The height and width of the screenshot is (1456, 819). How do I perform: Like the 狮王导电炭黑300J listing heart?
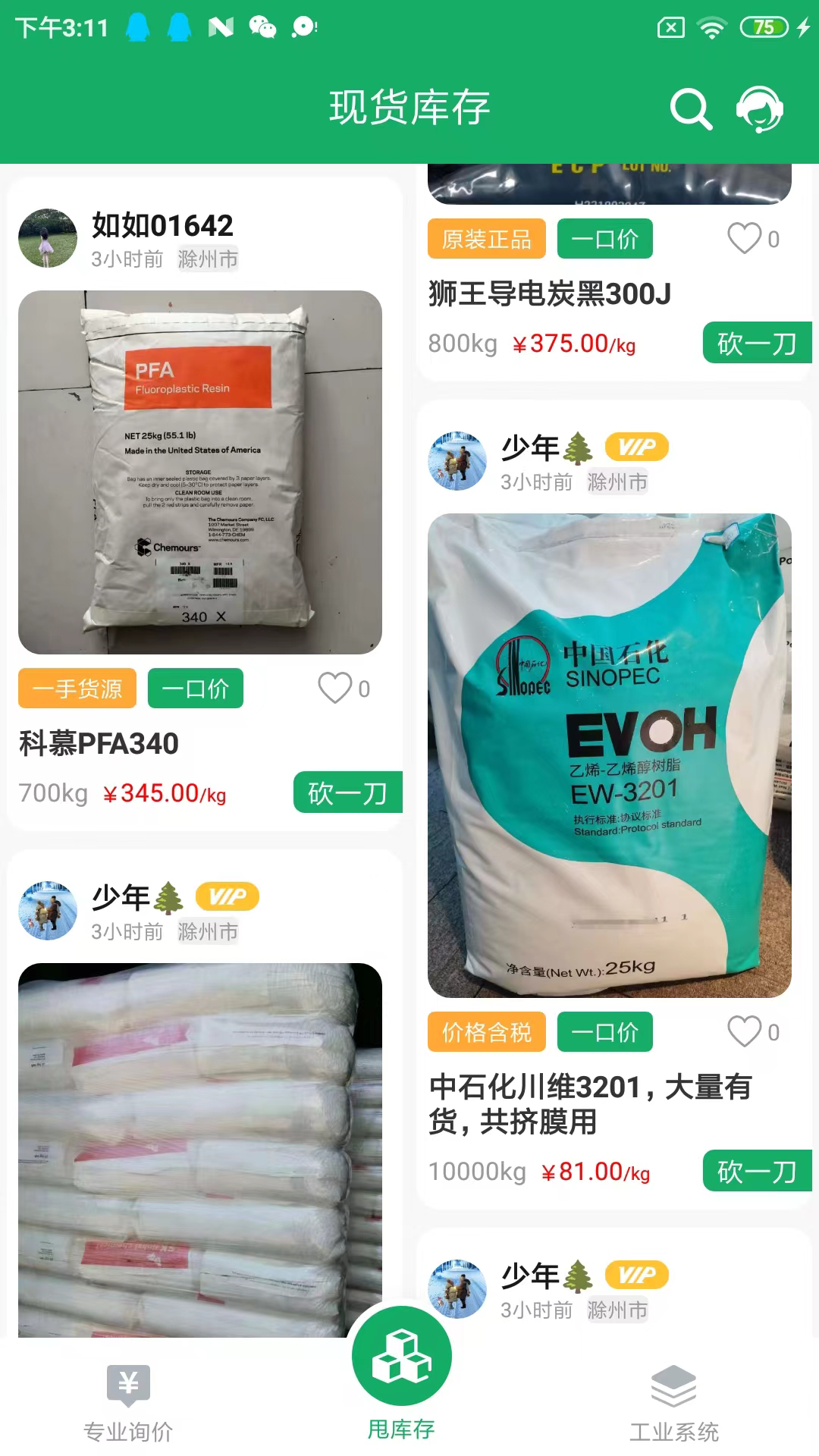tap(745, 237)
